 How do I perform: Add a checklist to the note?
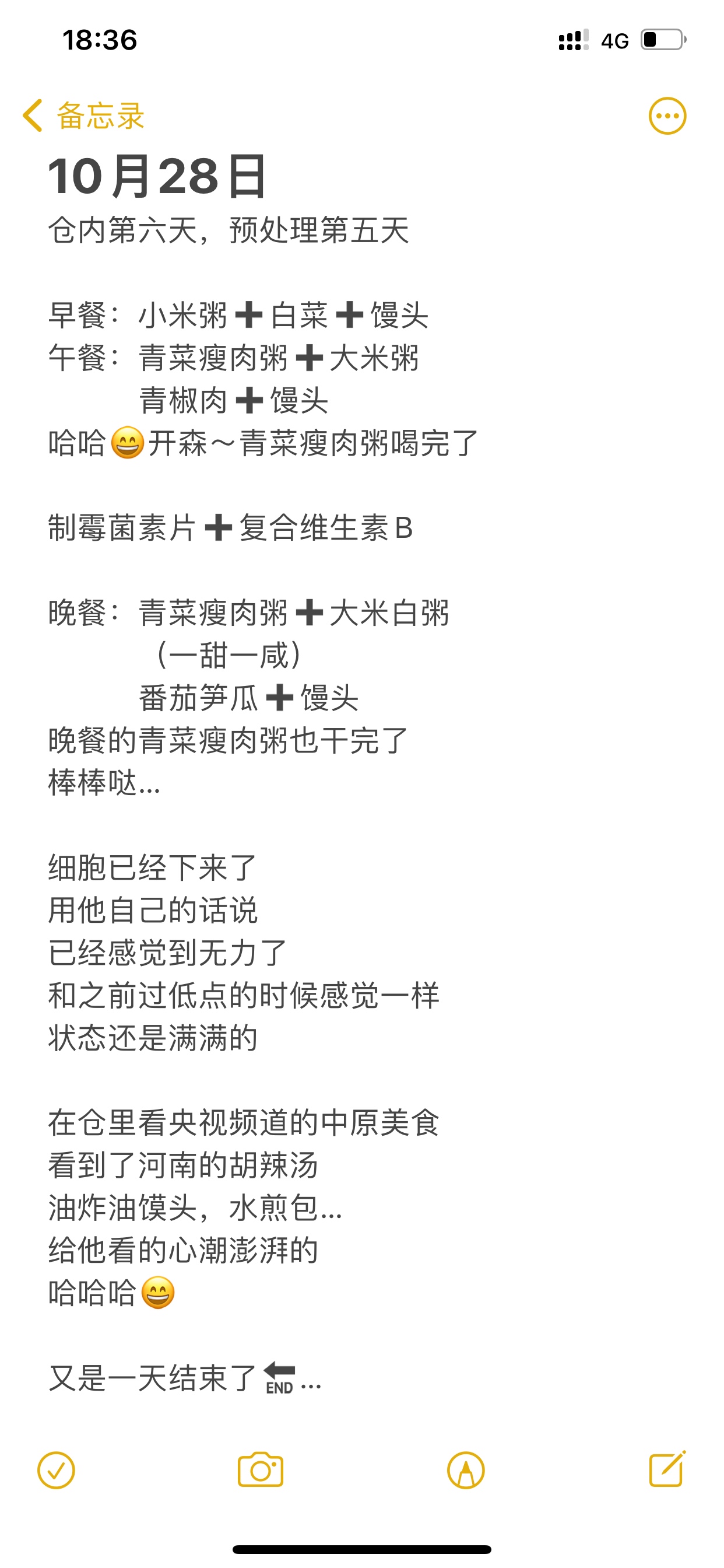coord(56,1471)
